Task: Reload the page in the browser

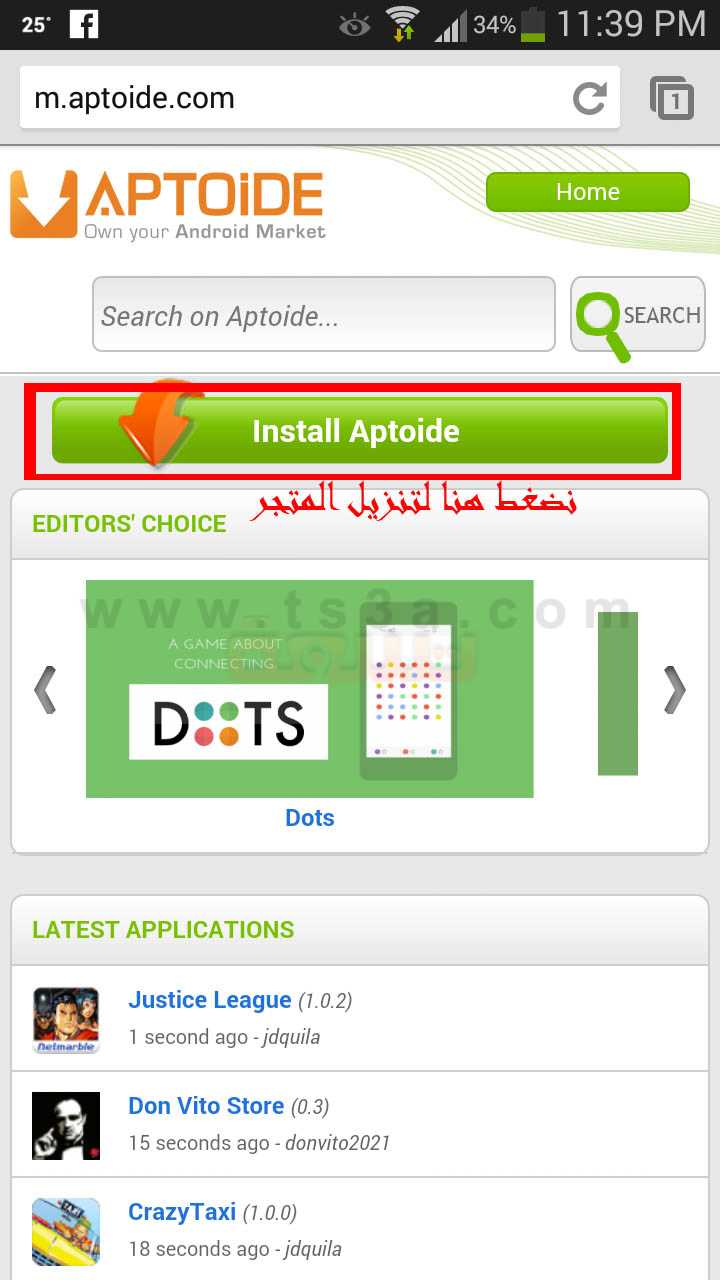Action: pyautogui.click(x=590, y=98)
